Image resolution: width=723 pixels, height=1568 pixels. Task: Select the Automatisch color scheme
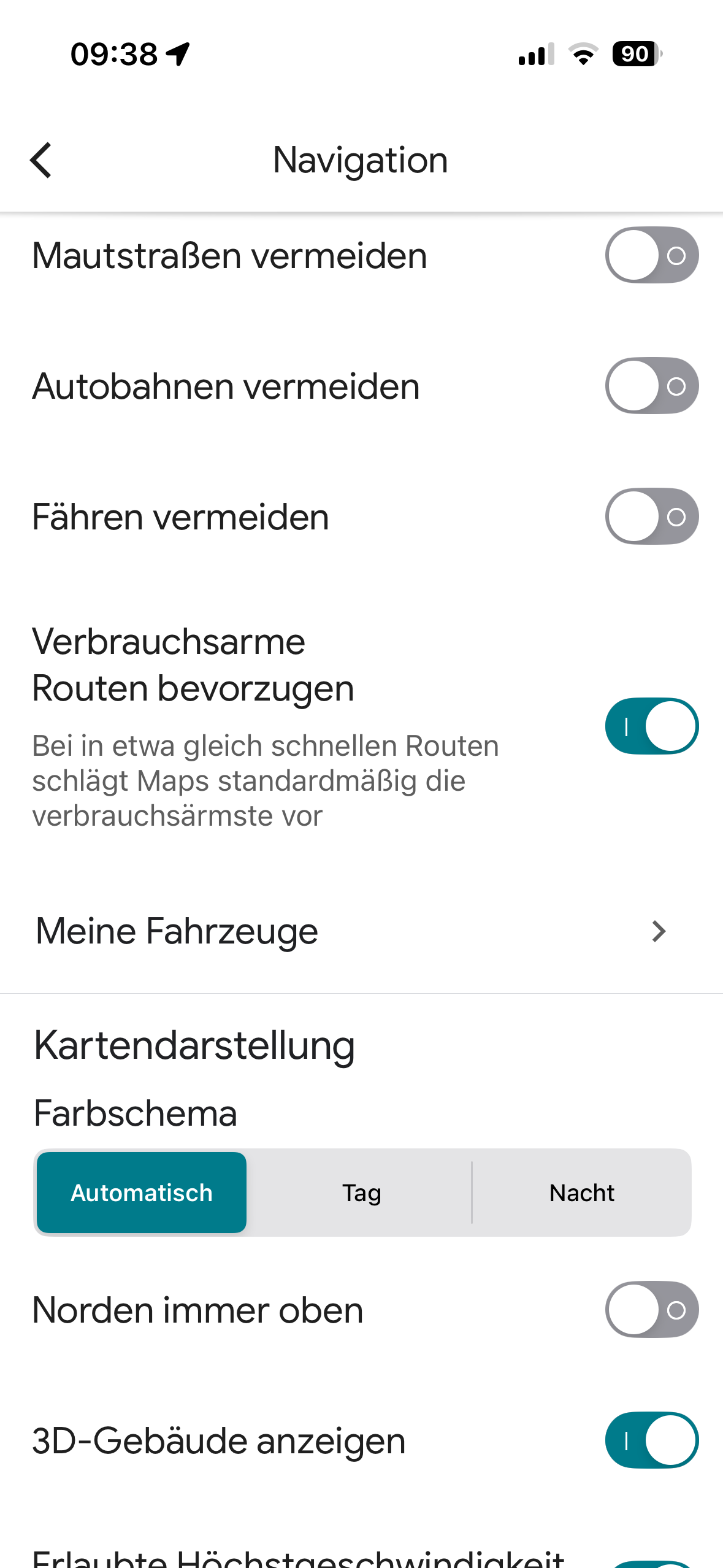[x=142, y=1193]
